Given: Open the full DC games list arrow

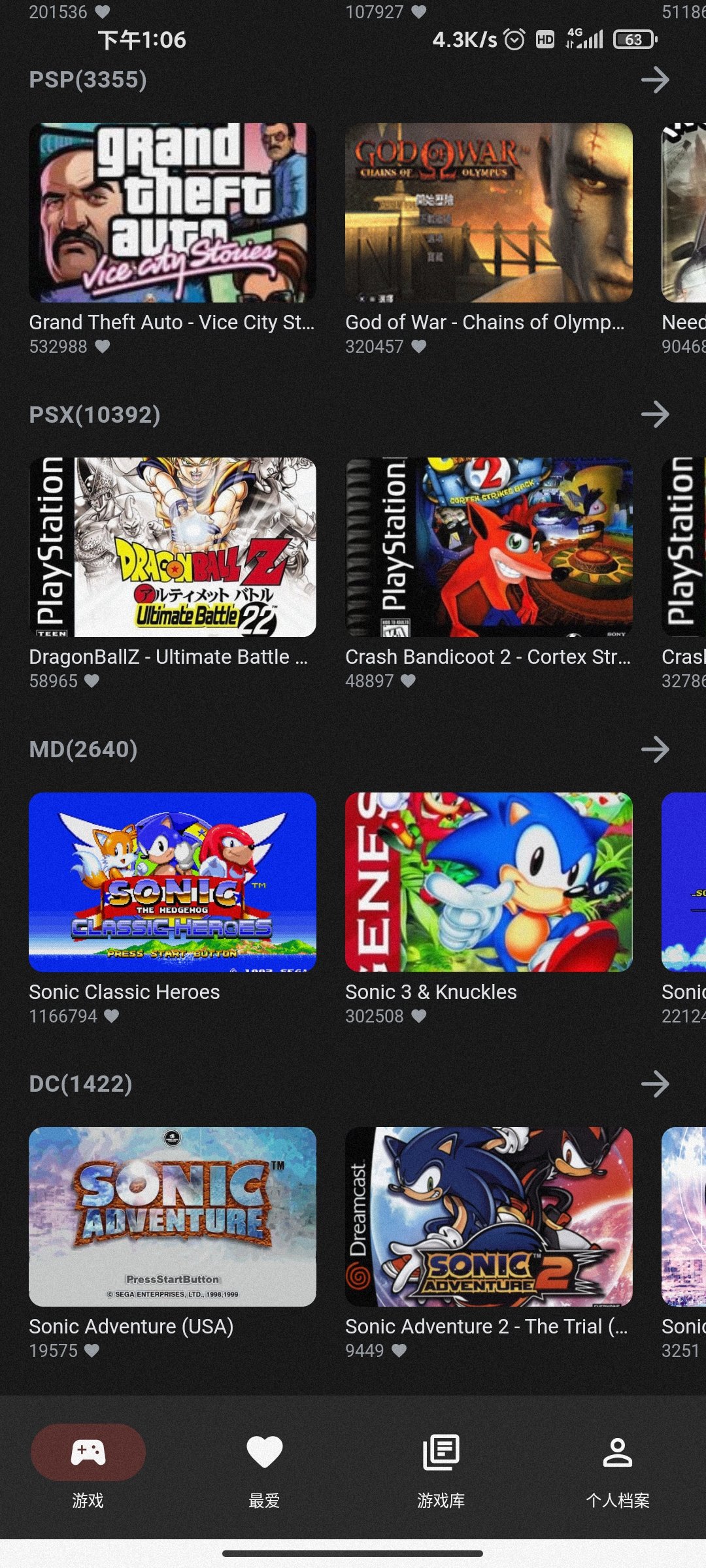Looking at the screenshot, I should [x=655, y=1084].
